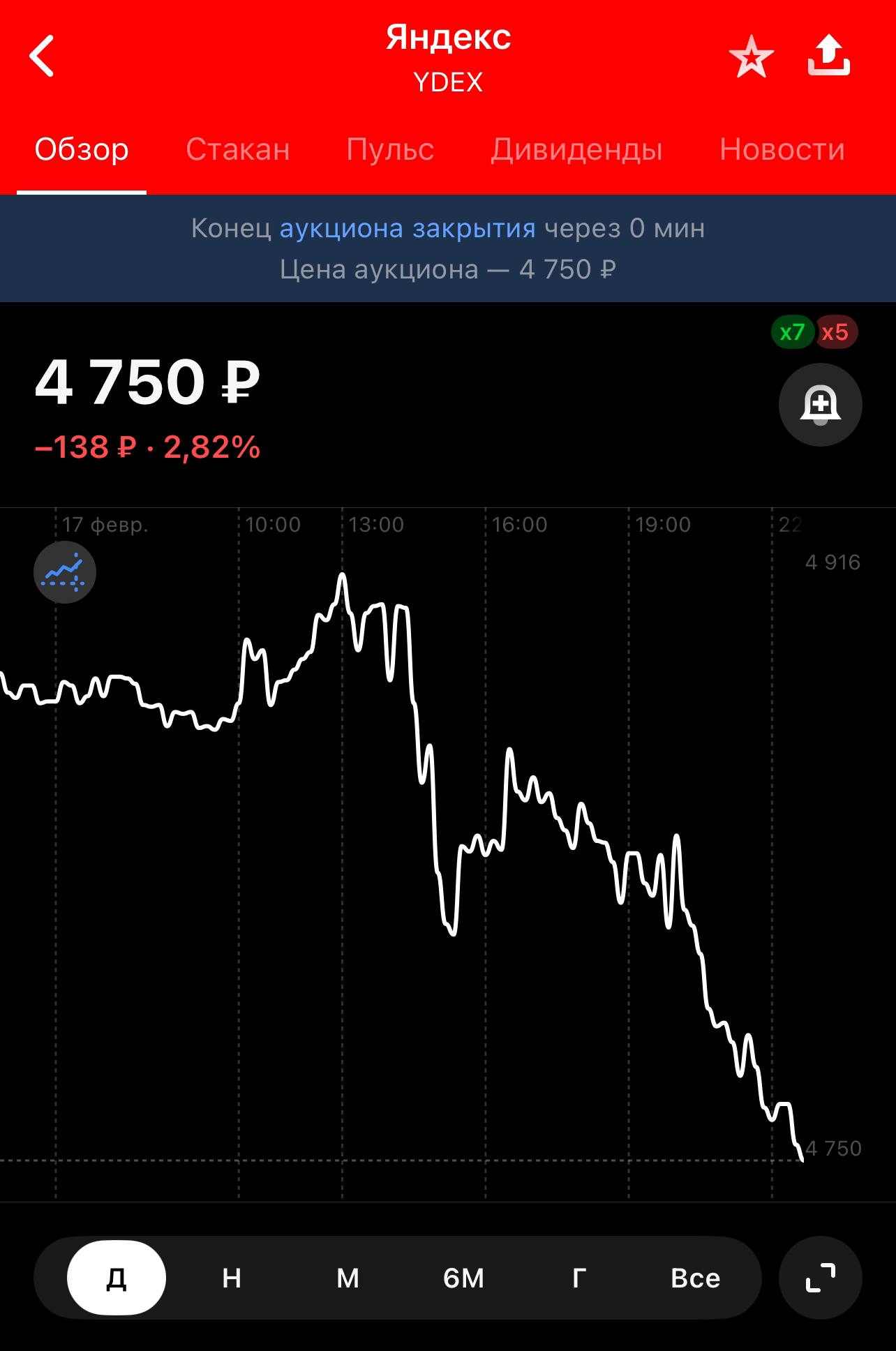Select the Д daily chart period
Viewport: 896px width, 1351px height.
pos(117,1278)
